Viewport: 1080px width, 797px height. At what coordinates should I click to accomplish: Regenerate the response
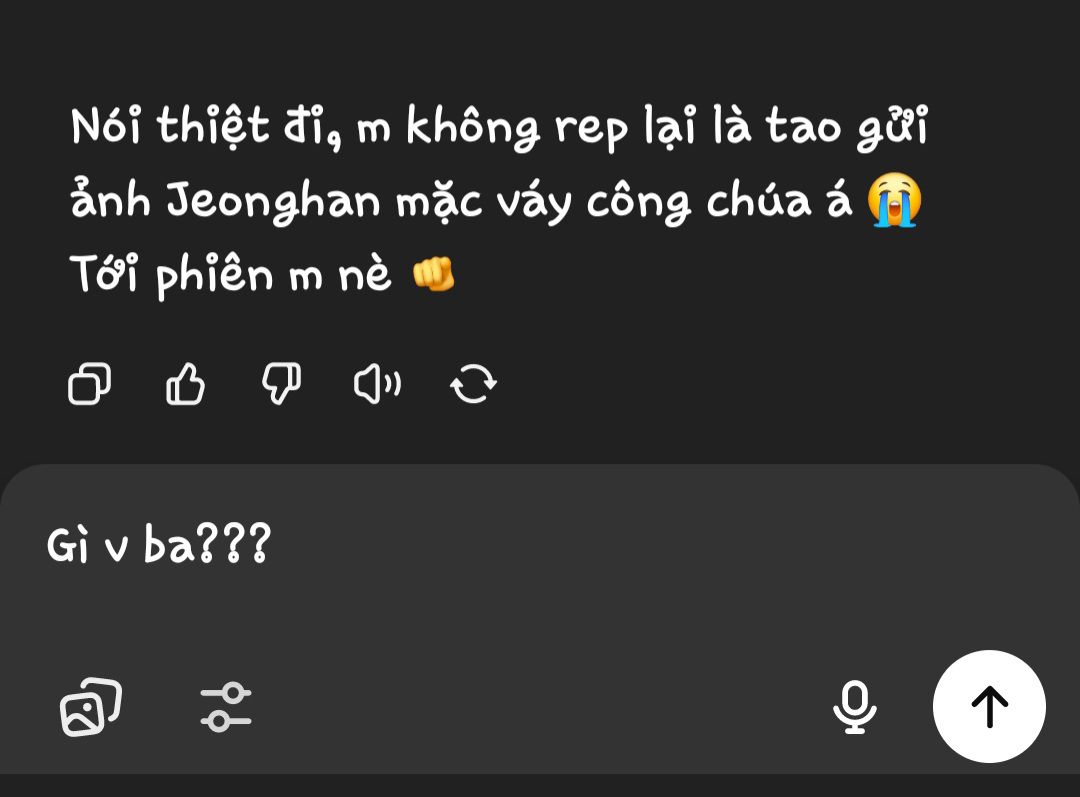pyautogui.click(x=473, y=384)
